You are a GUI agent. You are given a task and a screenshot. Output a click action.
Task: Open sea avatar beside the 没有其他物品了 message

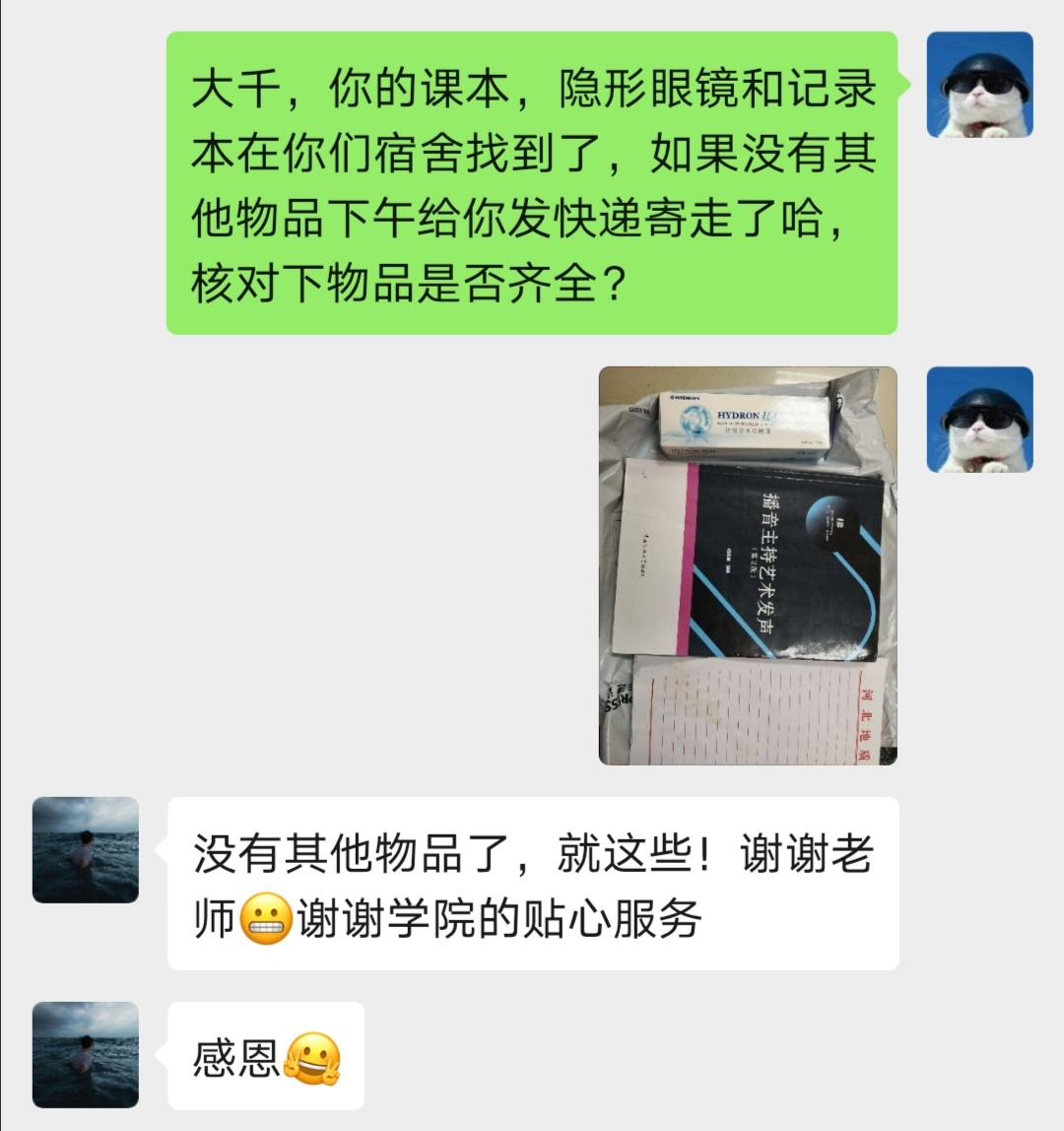pos(86,850)
